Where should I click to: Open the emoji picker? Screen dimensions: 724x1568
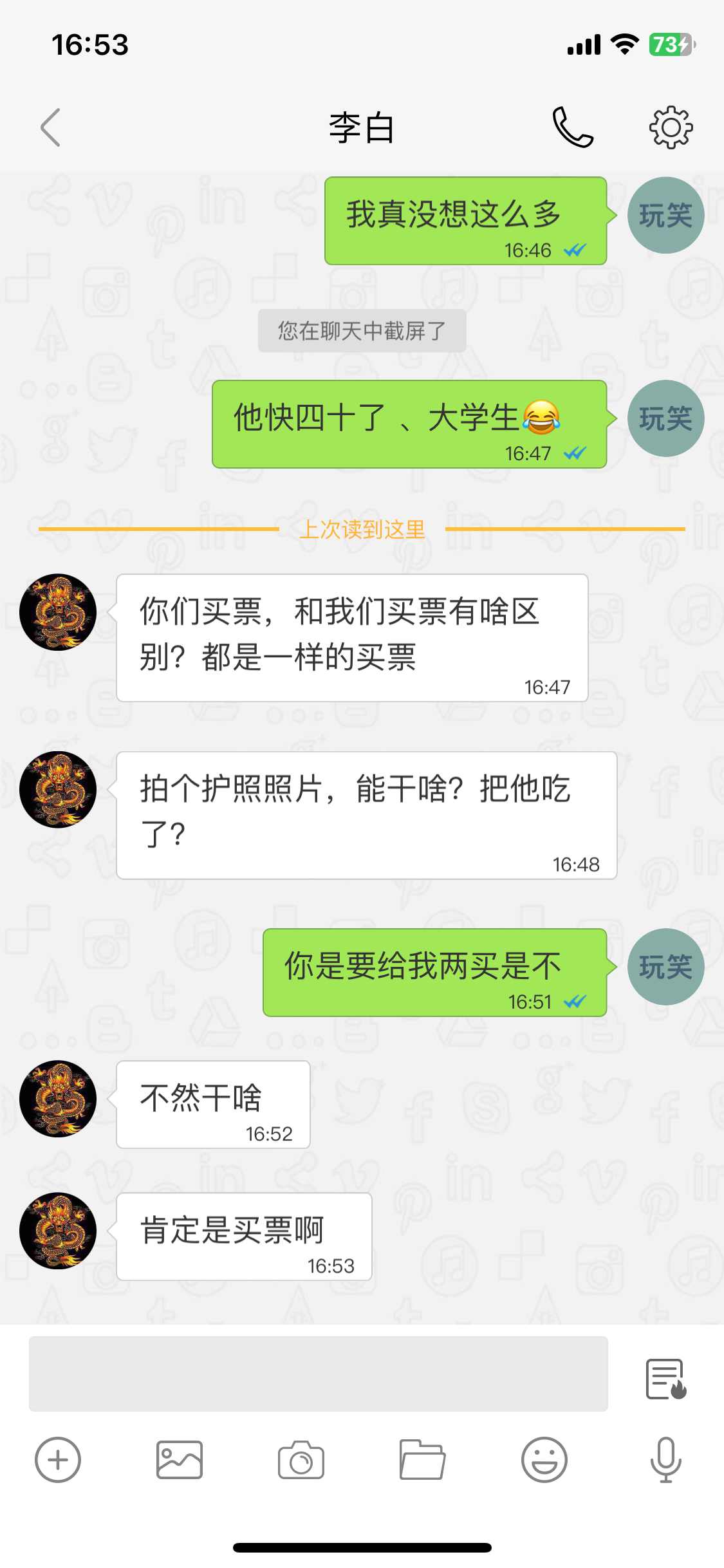pyautogui.click(x=544, y=1460)
